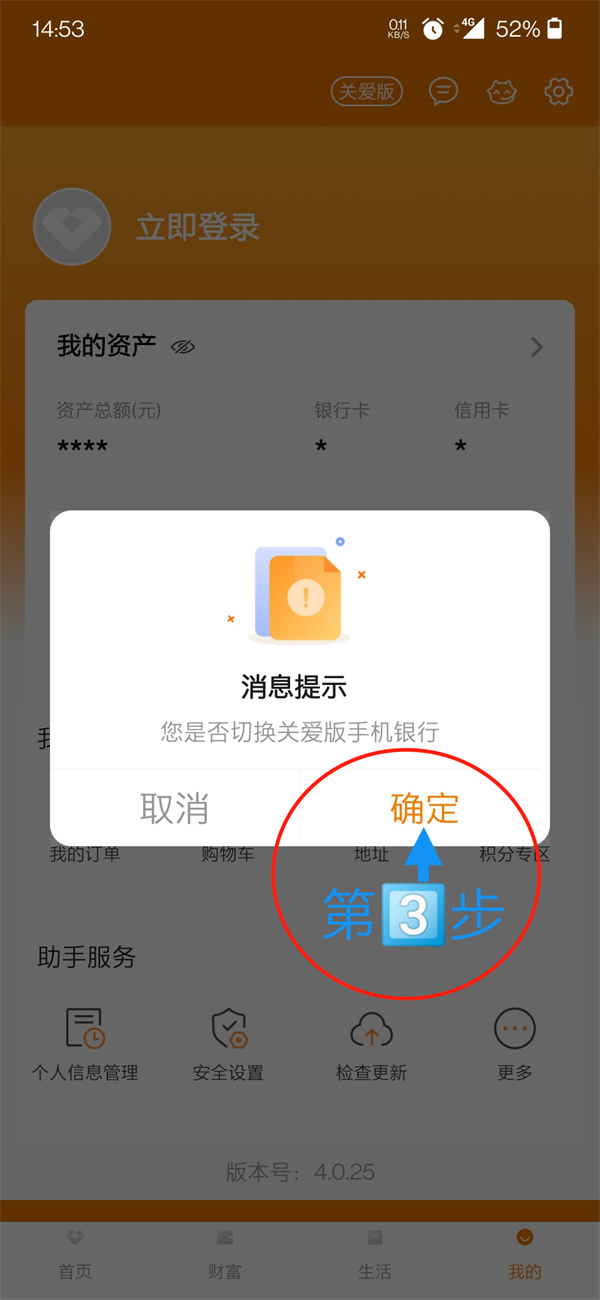This screenshot has height=1300, width=600.
Task: Open the messages chat bubble icon
Action: pos(443,92)
